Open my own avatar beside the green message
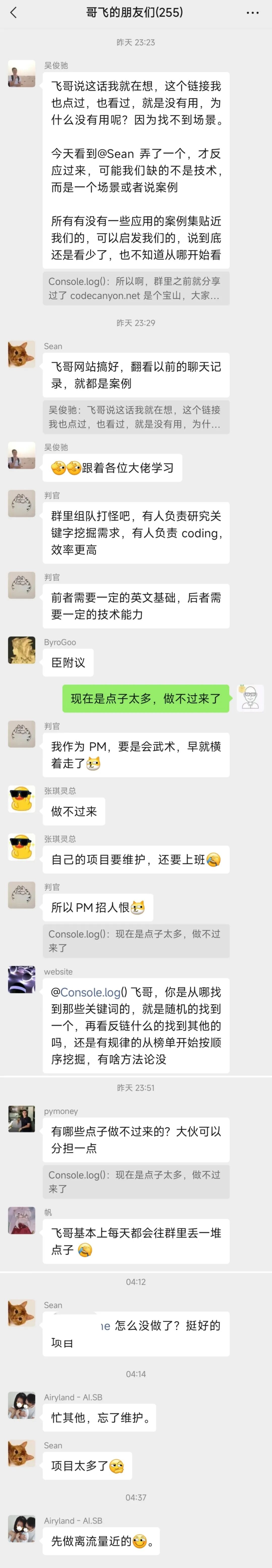 [250, 698]
